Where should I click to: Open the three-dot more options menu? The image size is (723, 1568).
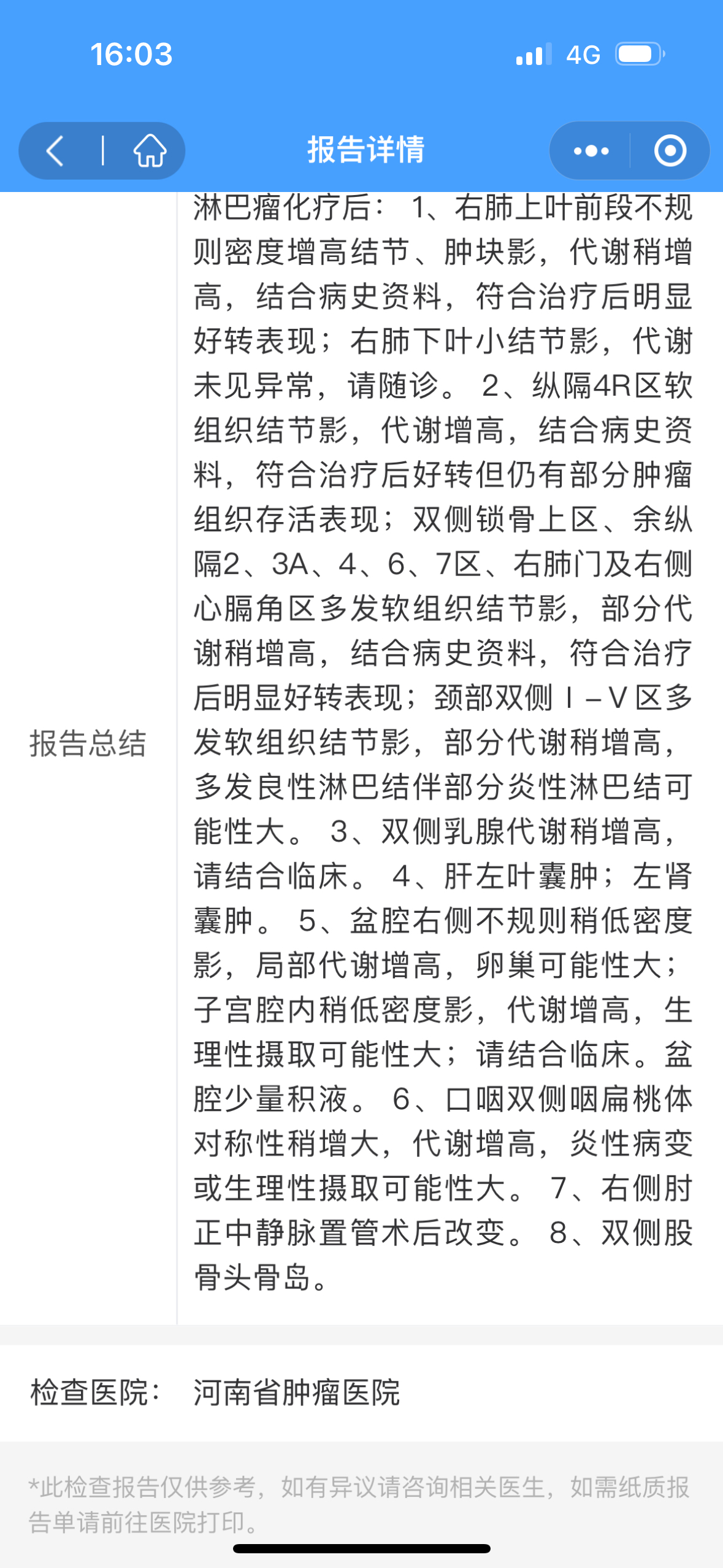point(591,151)
